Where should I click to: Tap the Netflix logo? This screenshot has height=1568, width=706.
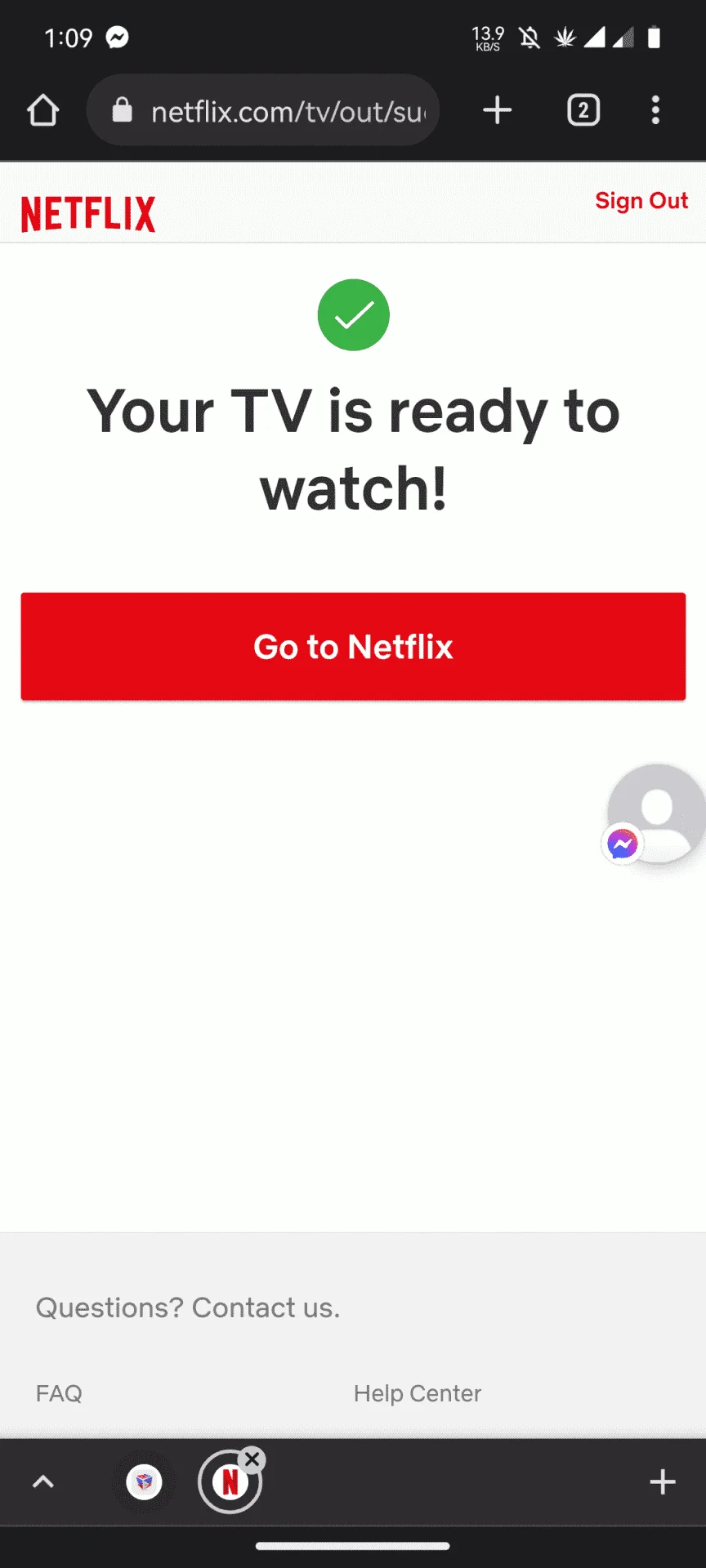[88, 214]
